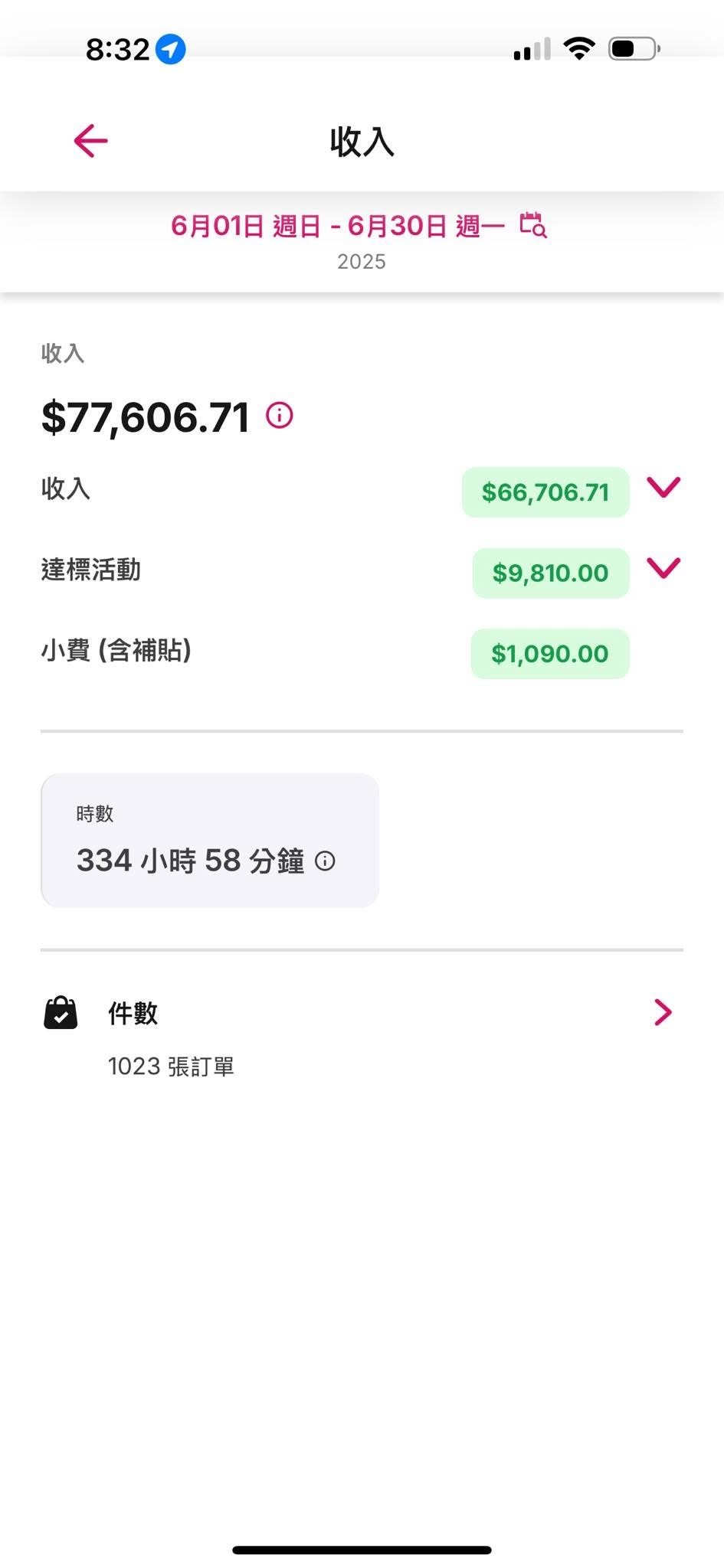Go back using the pink arrow
Screen dimensions: 724x1568
pos(90,141)
